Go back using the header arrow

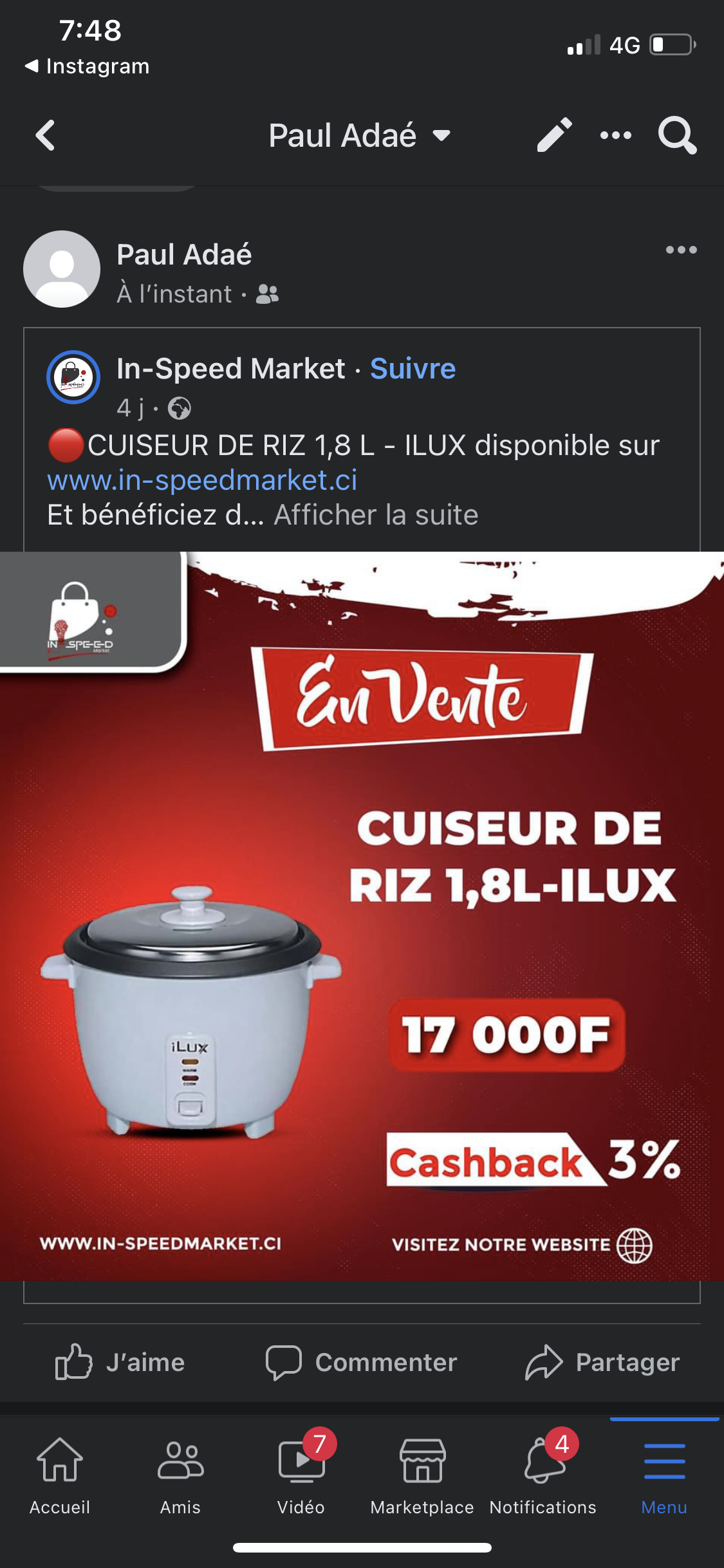[45, 136]
